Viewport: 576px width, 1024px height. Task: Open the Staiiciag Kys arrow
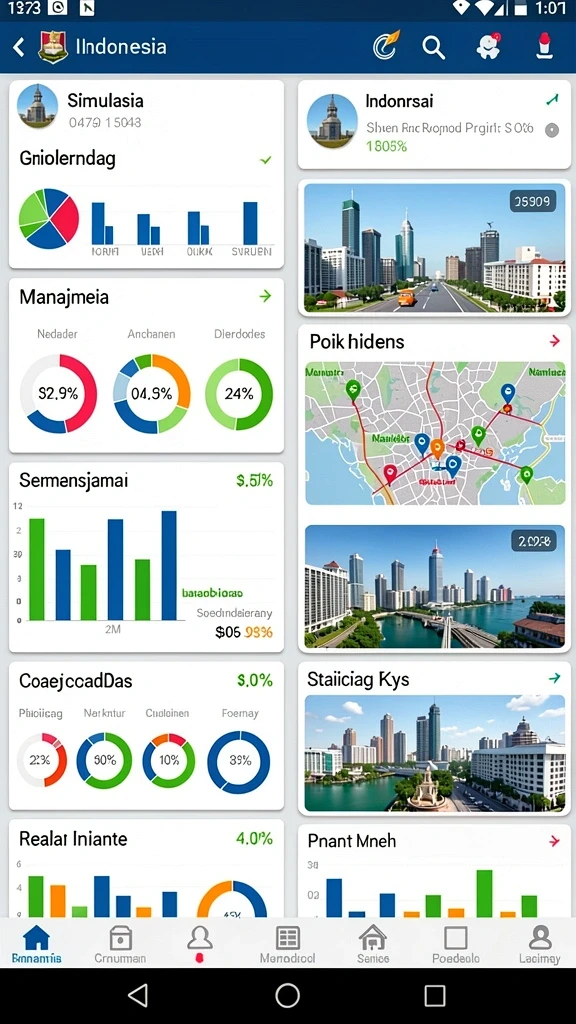click(554, 679)
